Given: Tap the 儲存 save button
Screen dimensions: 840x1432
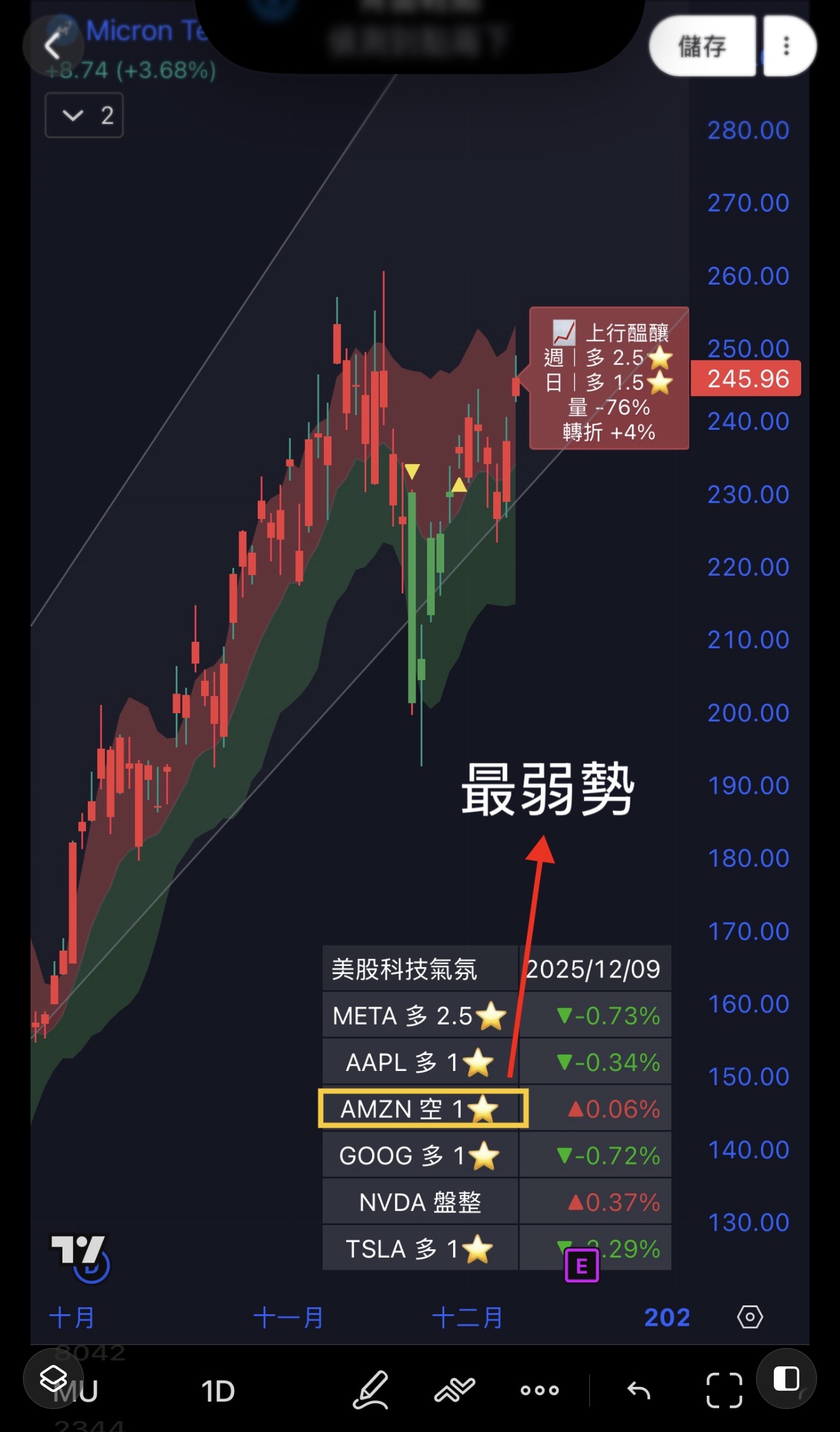Looking at the screenshot, I should click(703, 46).
